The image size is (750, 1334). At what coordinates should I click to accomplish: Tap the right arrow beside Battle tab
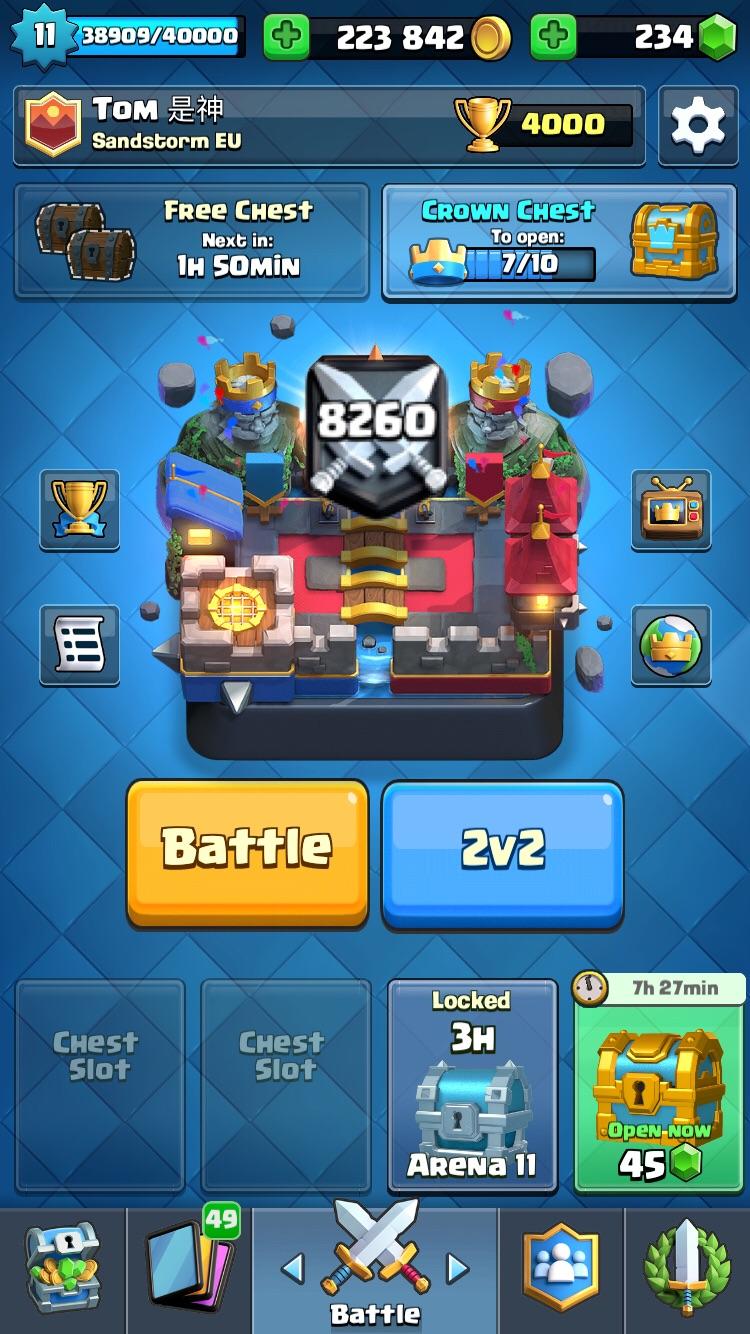pyautogui.click(x=457, y=1269)
